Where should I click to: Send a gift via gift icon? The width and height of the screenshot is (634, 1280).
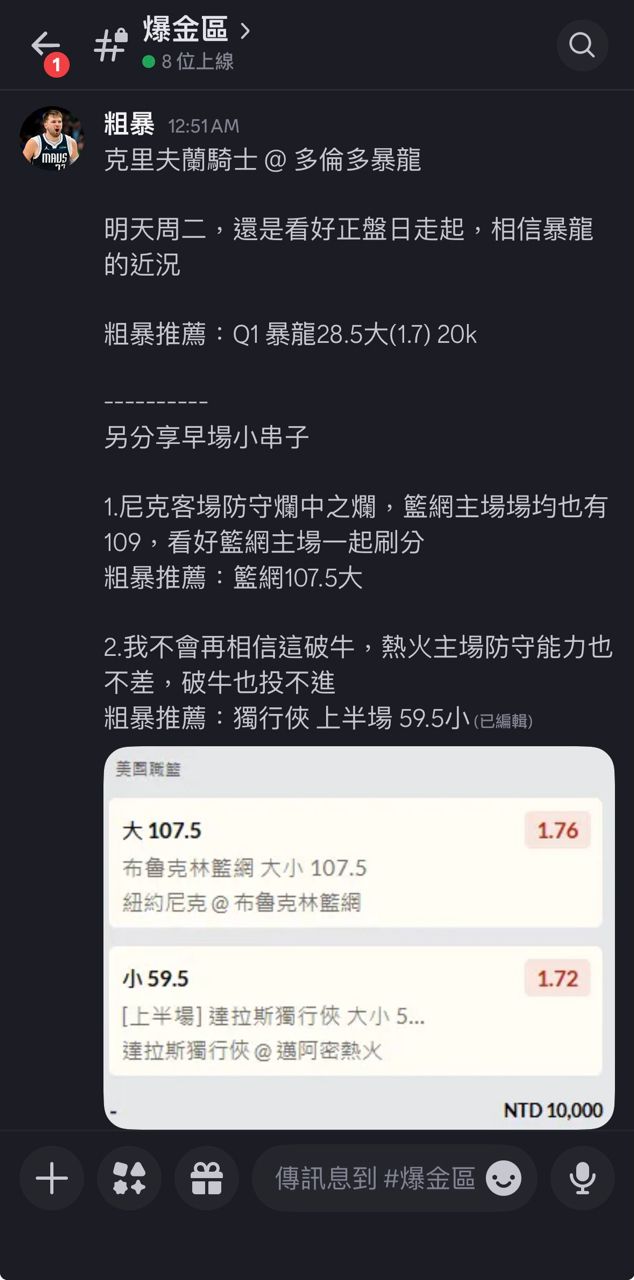click(x=207, y=1178)
